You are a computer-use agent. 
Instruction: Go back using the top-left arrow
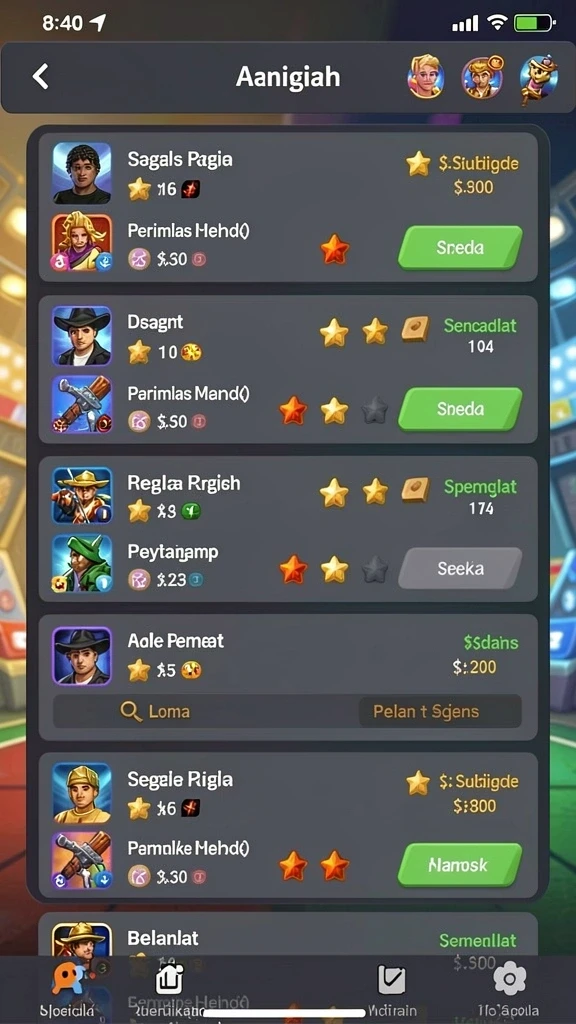[40, 76]
